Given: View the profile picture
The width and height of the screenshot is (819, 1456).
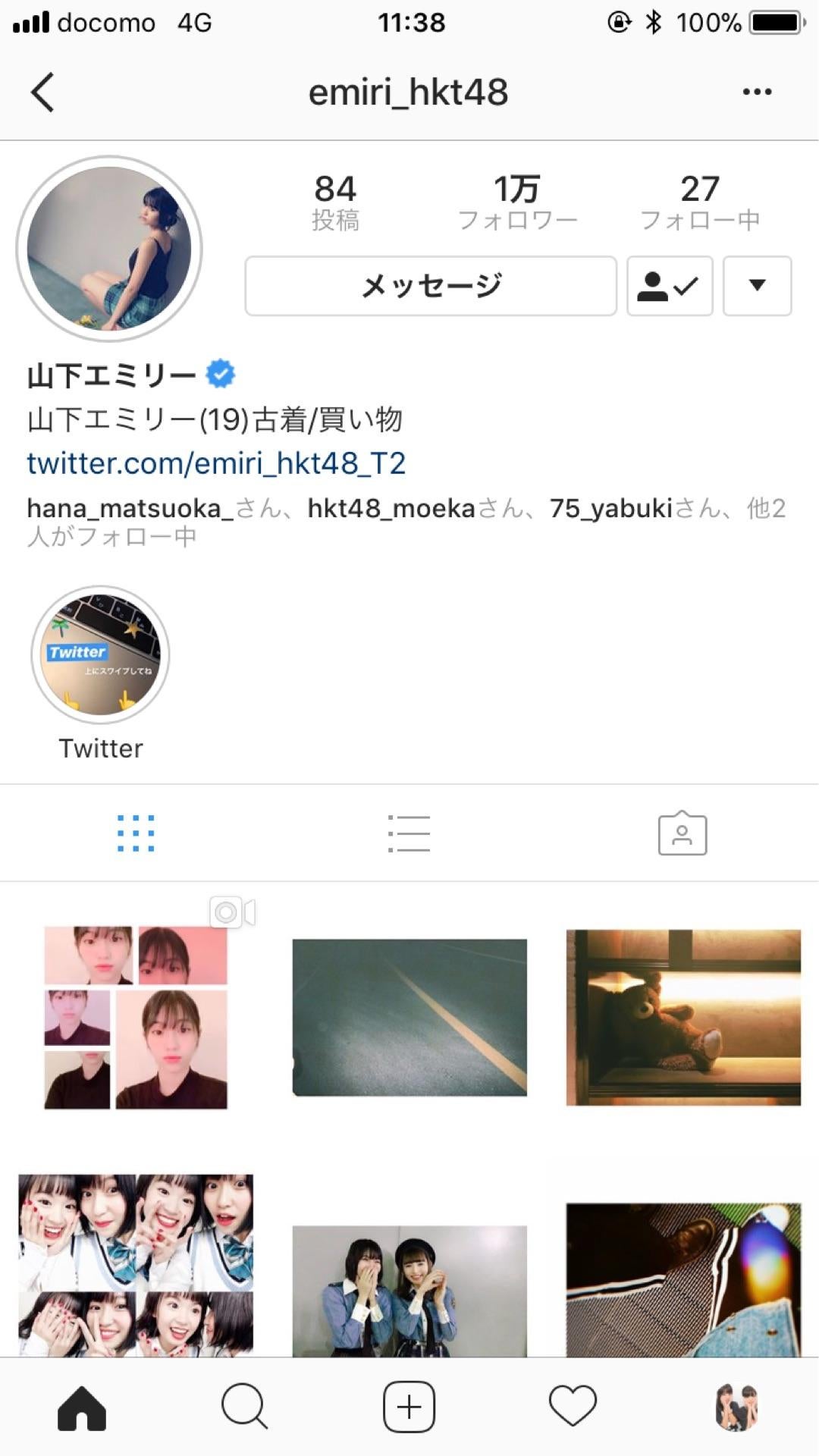Looking at the screenshot, I should tap(109, 249).
